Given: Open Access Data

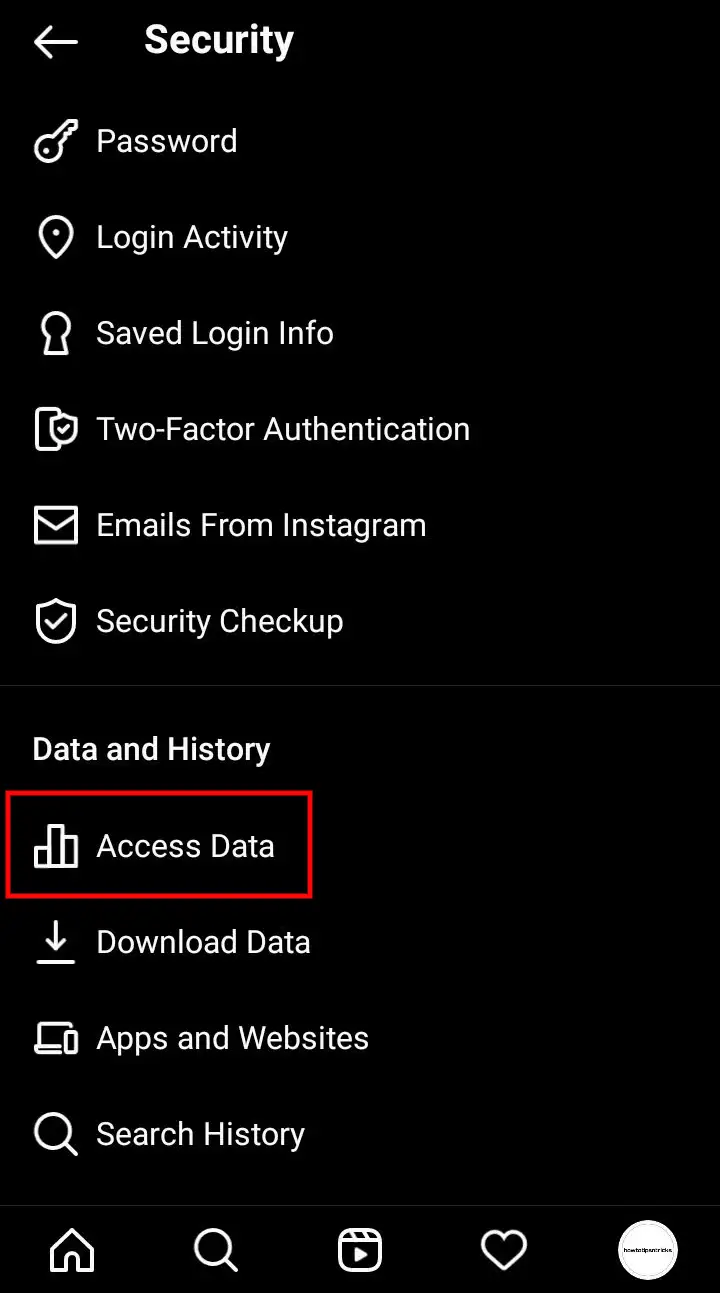Looking at the screenshot, I should pos(360,846).
